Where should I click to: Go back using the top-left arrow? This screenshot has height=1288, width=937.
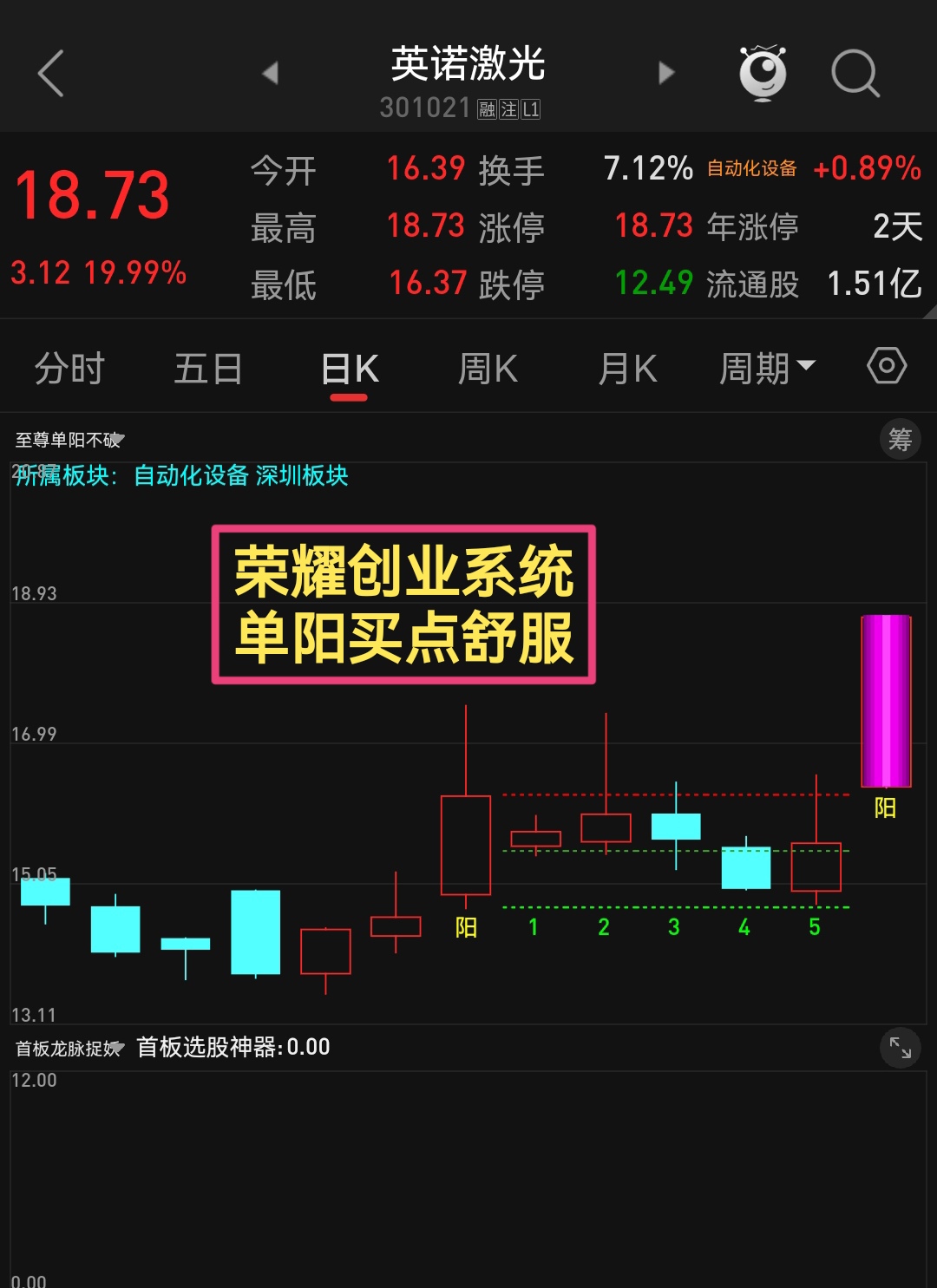tap(51, 74)
